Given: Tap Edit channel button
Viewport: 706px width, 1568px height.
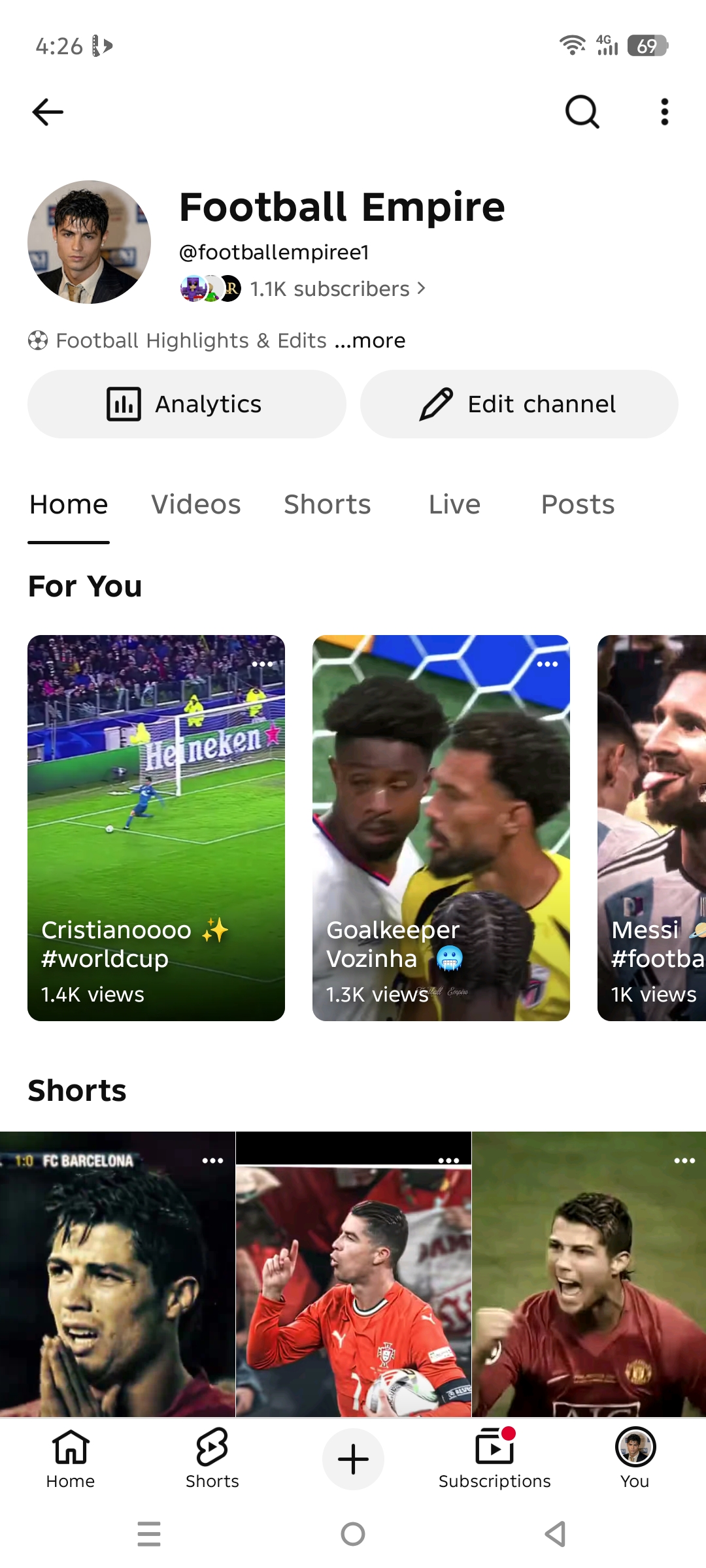Looking at the screenshot, I should (519, 404).
